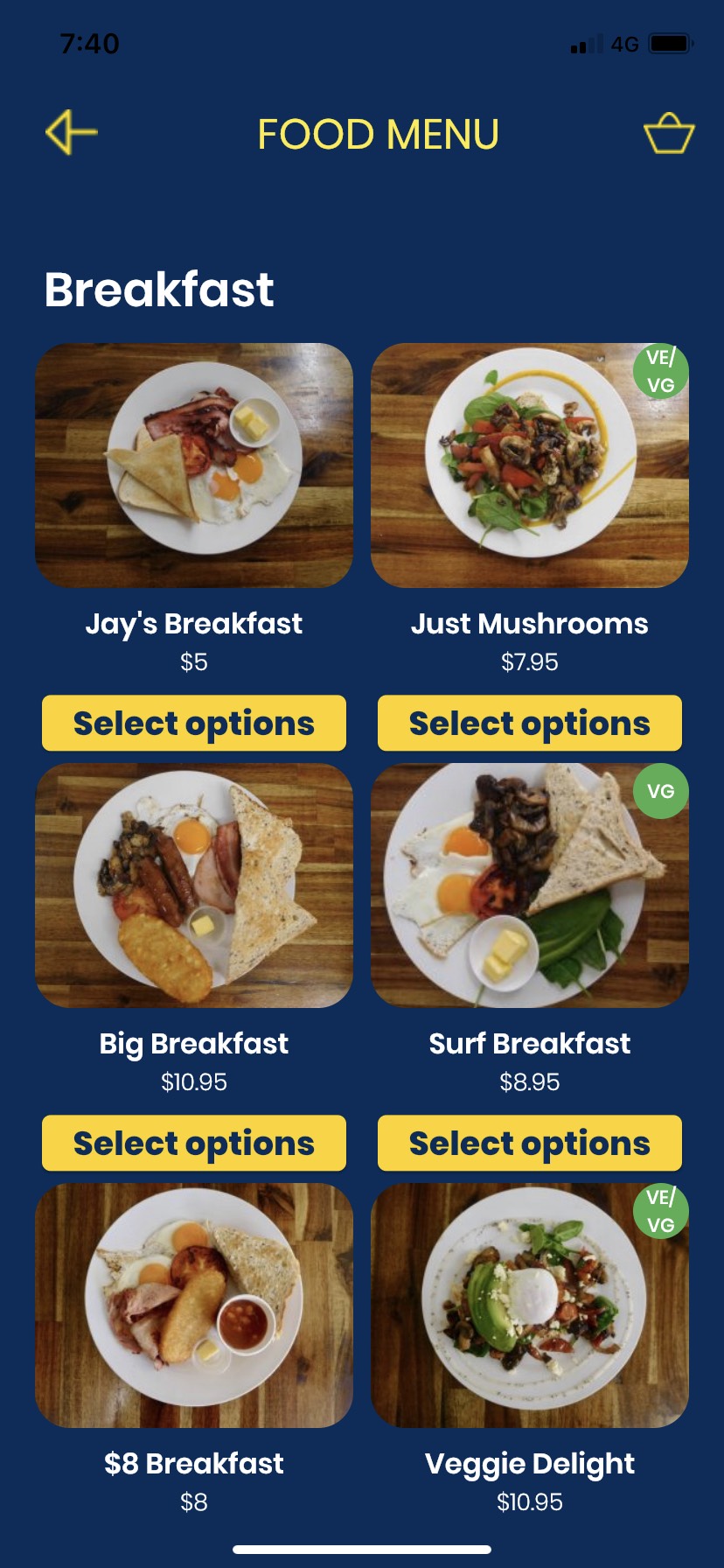
Task: Open the Big Breakfast photo
Action: click(x=193, y=885)
